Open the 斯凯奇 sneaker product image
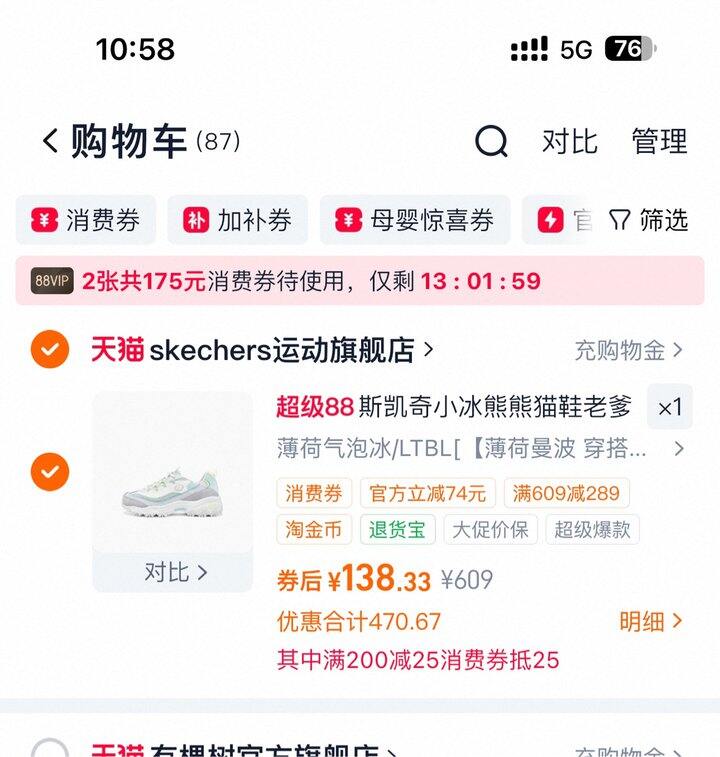The height and width of the screenshot is (757, 720). [172, 470]
